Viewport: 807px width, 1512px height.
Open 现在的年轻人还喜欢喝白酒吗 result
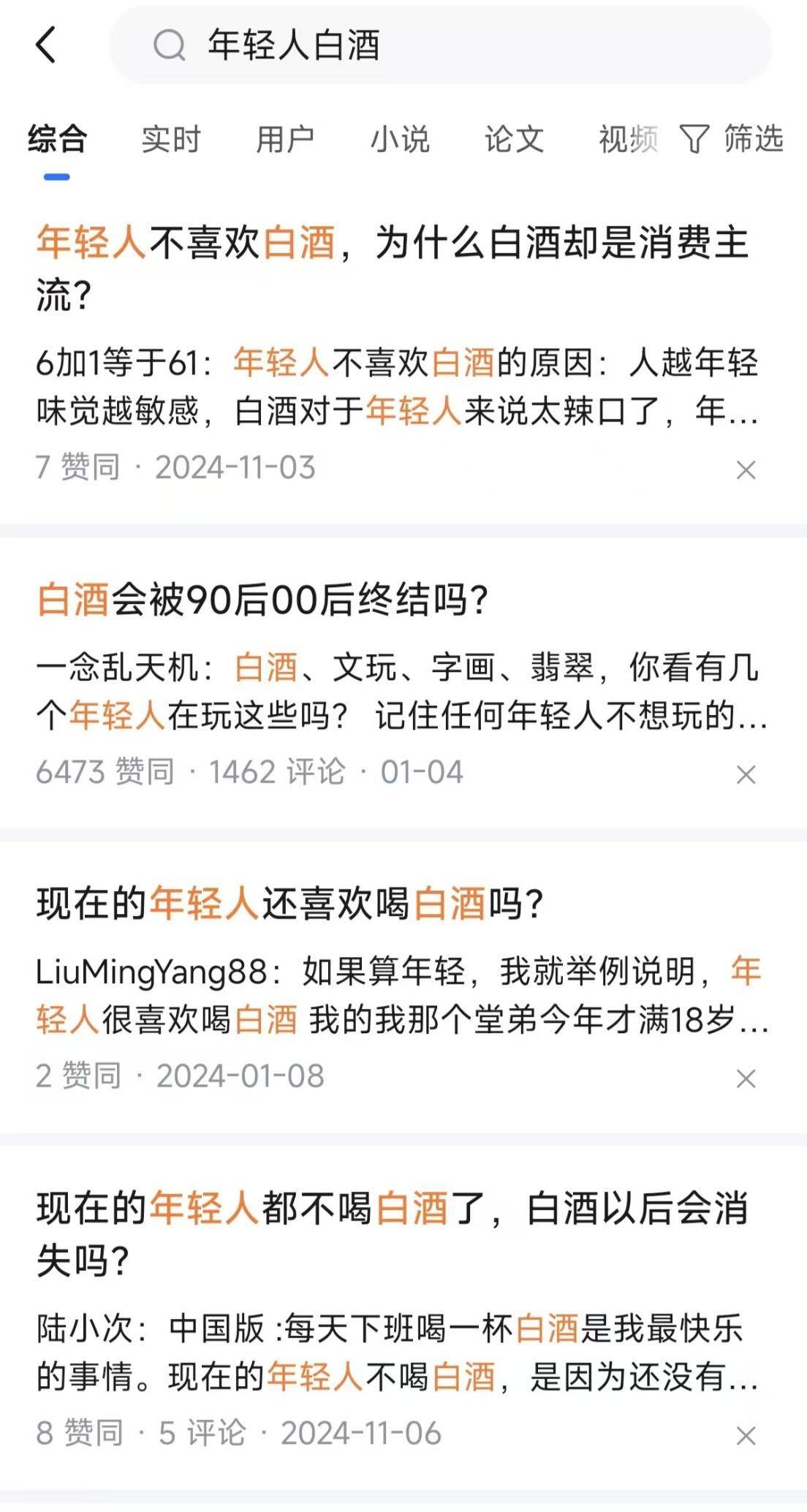(291, 904)
